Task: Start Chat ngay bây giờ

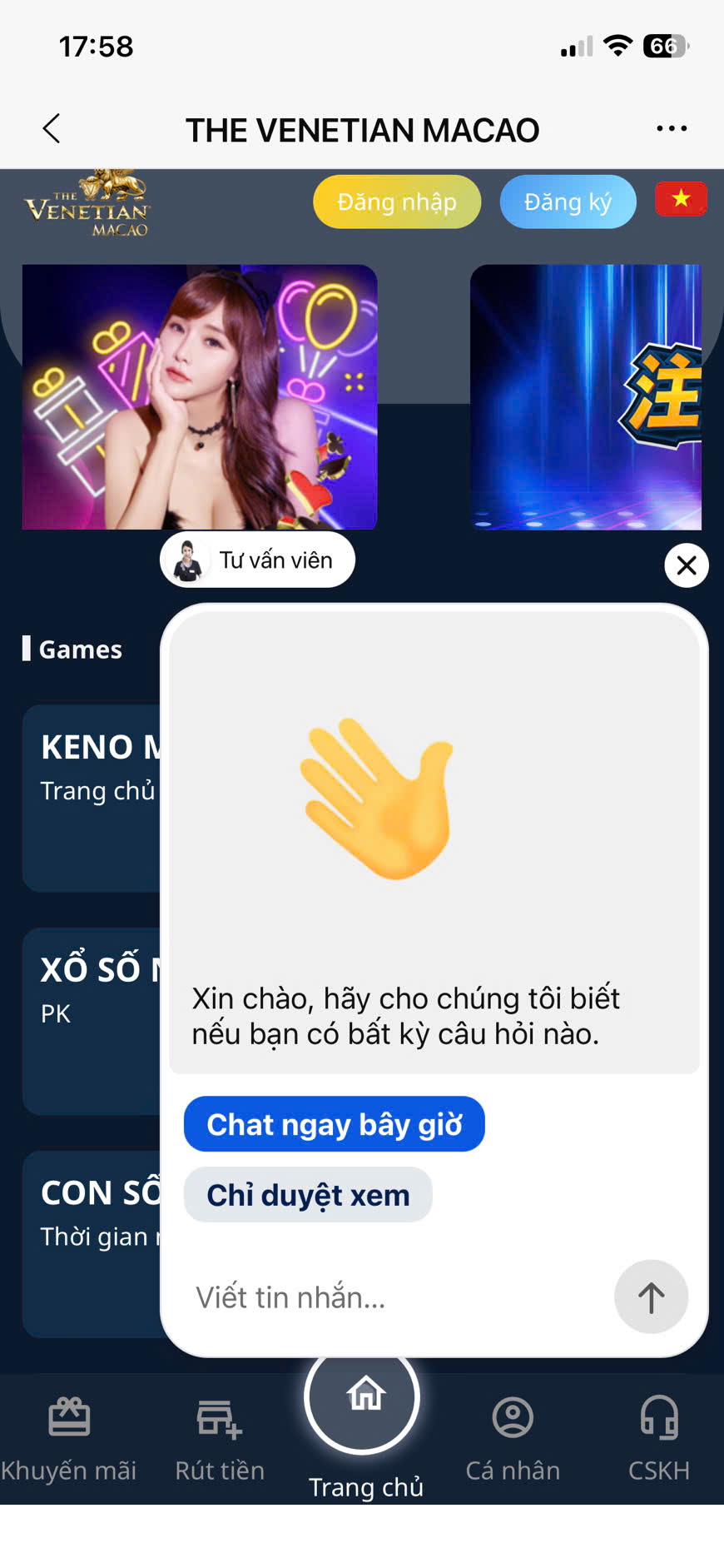Action: (x=335, y=1124)
